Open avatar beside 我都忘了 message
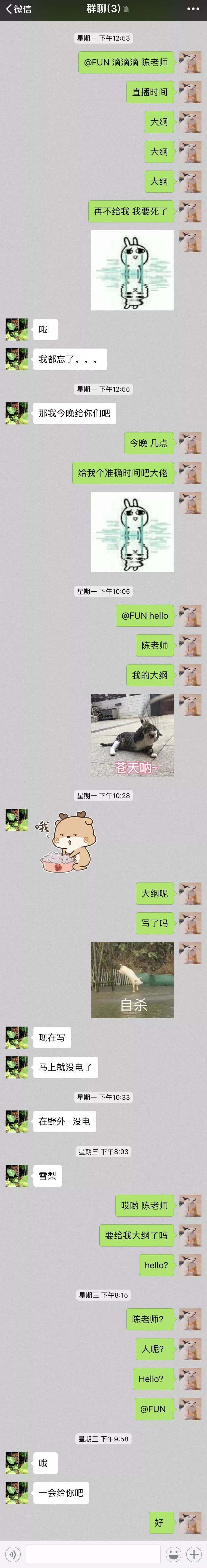207x1568 pixels. pos(17,359)
